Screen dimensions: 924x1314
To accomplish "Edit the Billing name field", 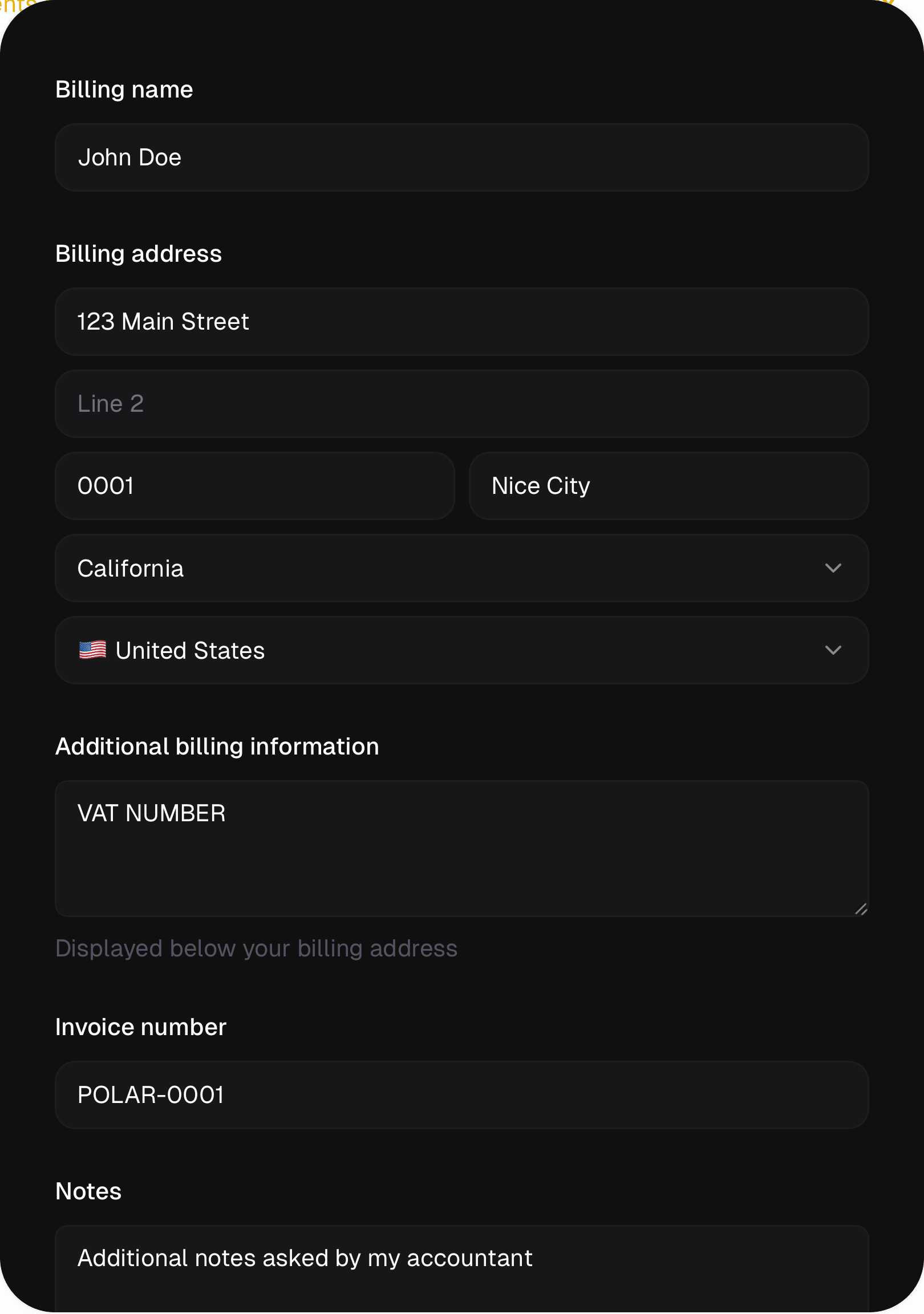I will (x=461, y=157).
